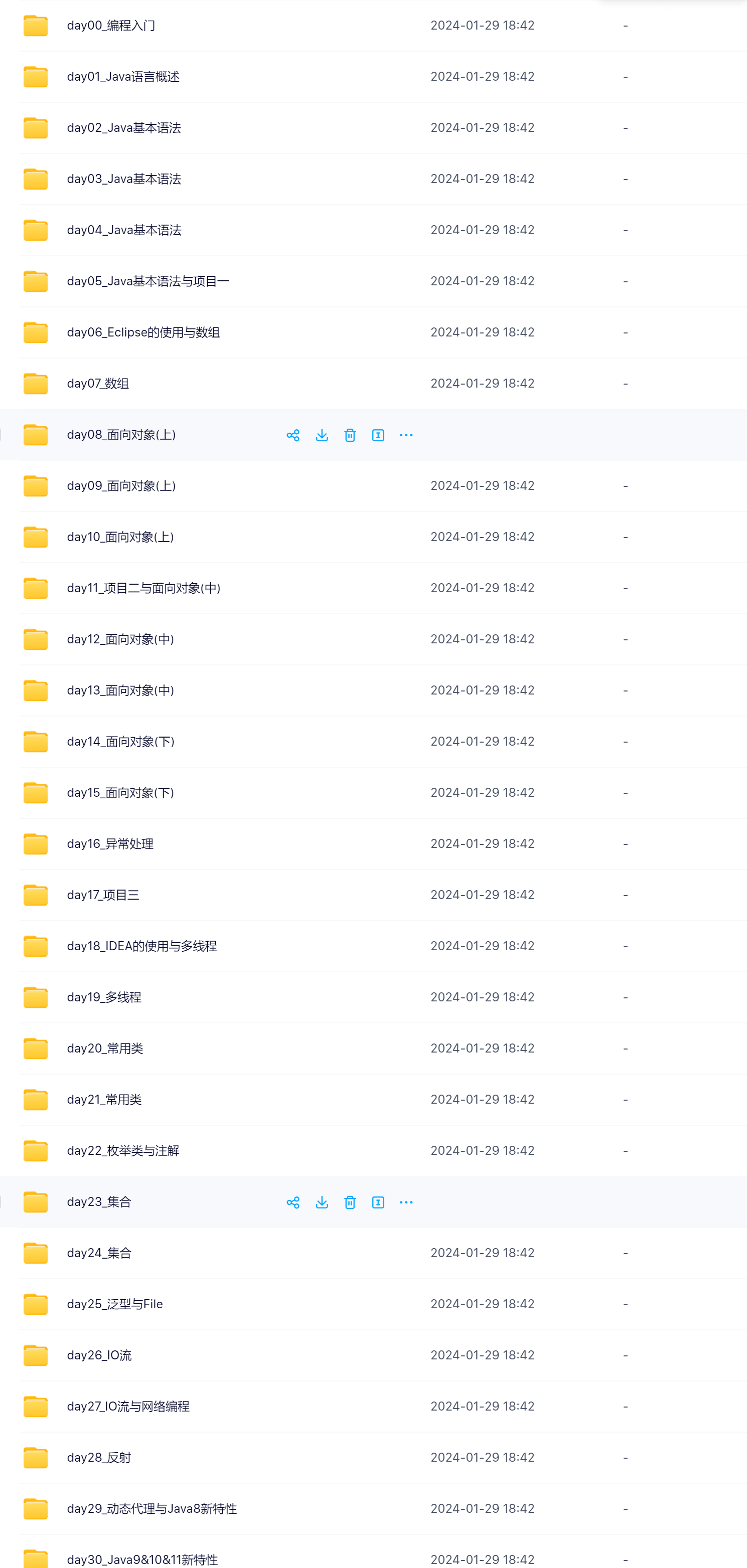The height and width of the screenshot is (1568, 747).
Task: Open the day25_泛型与File folder
Action: point(115,1304)
